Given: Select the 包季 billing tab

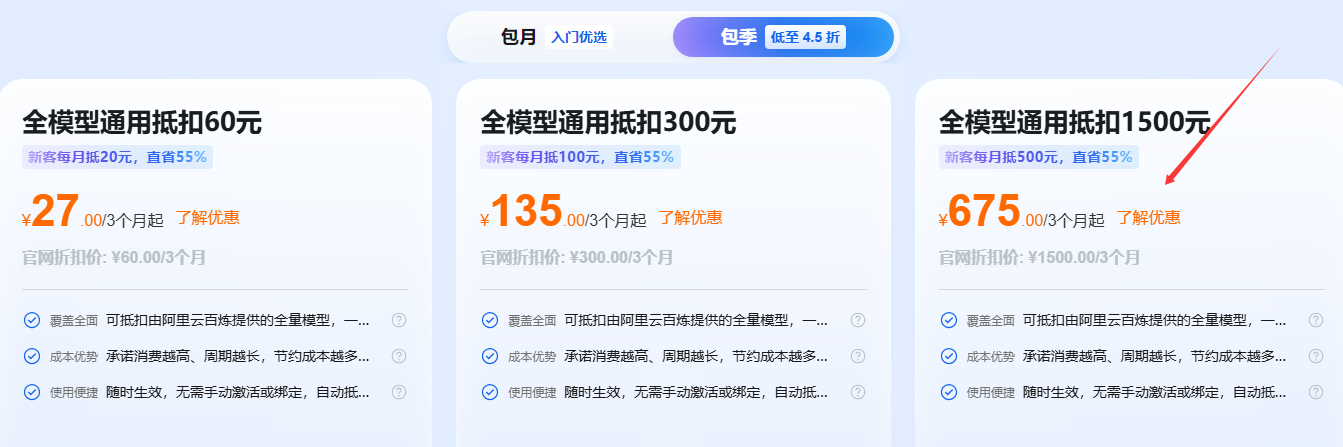Looking at the screenshot, I should pos(783,37).
